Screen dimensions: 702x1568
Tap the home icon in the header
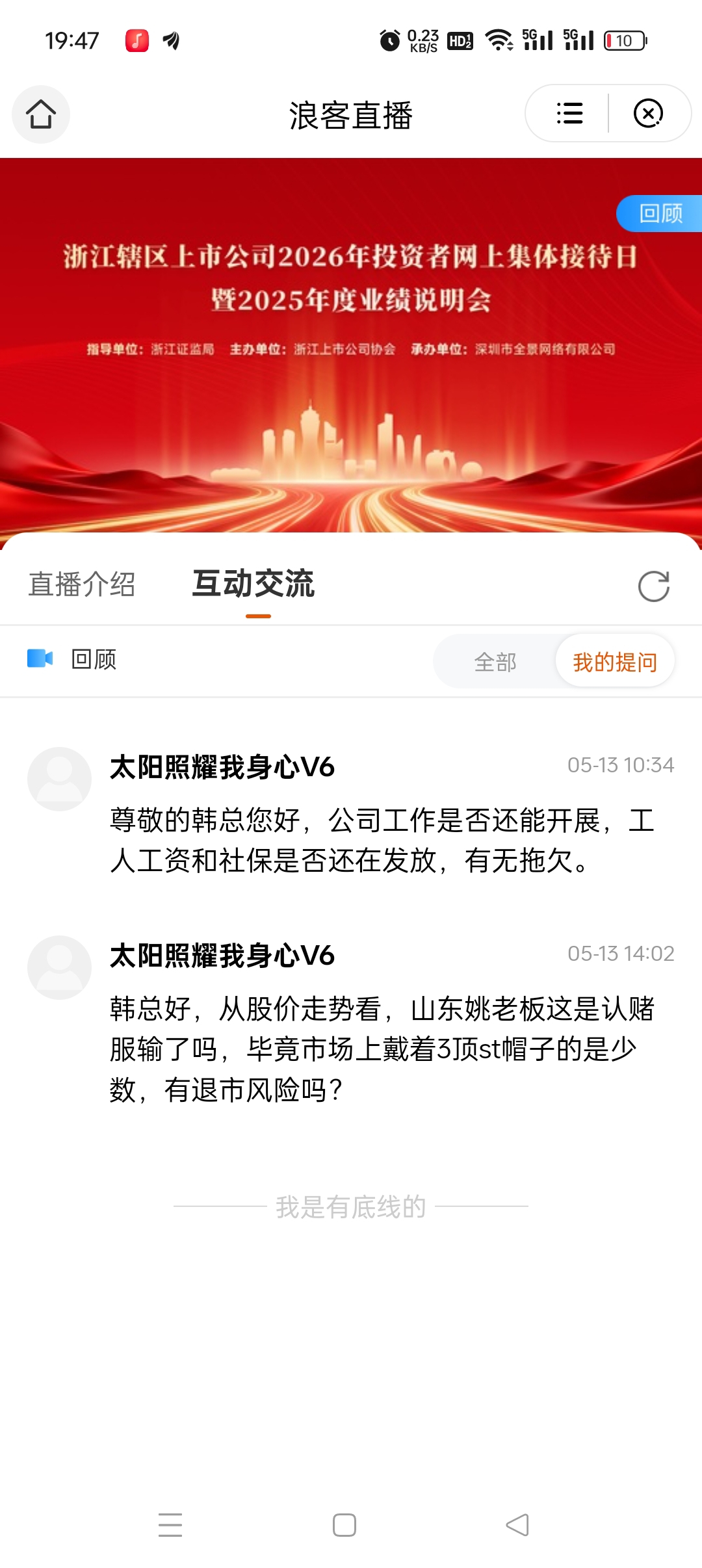pos(41,114)
